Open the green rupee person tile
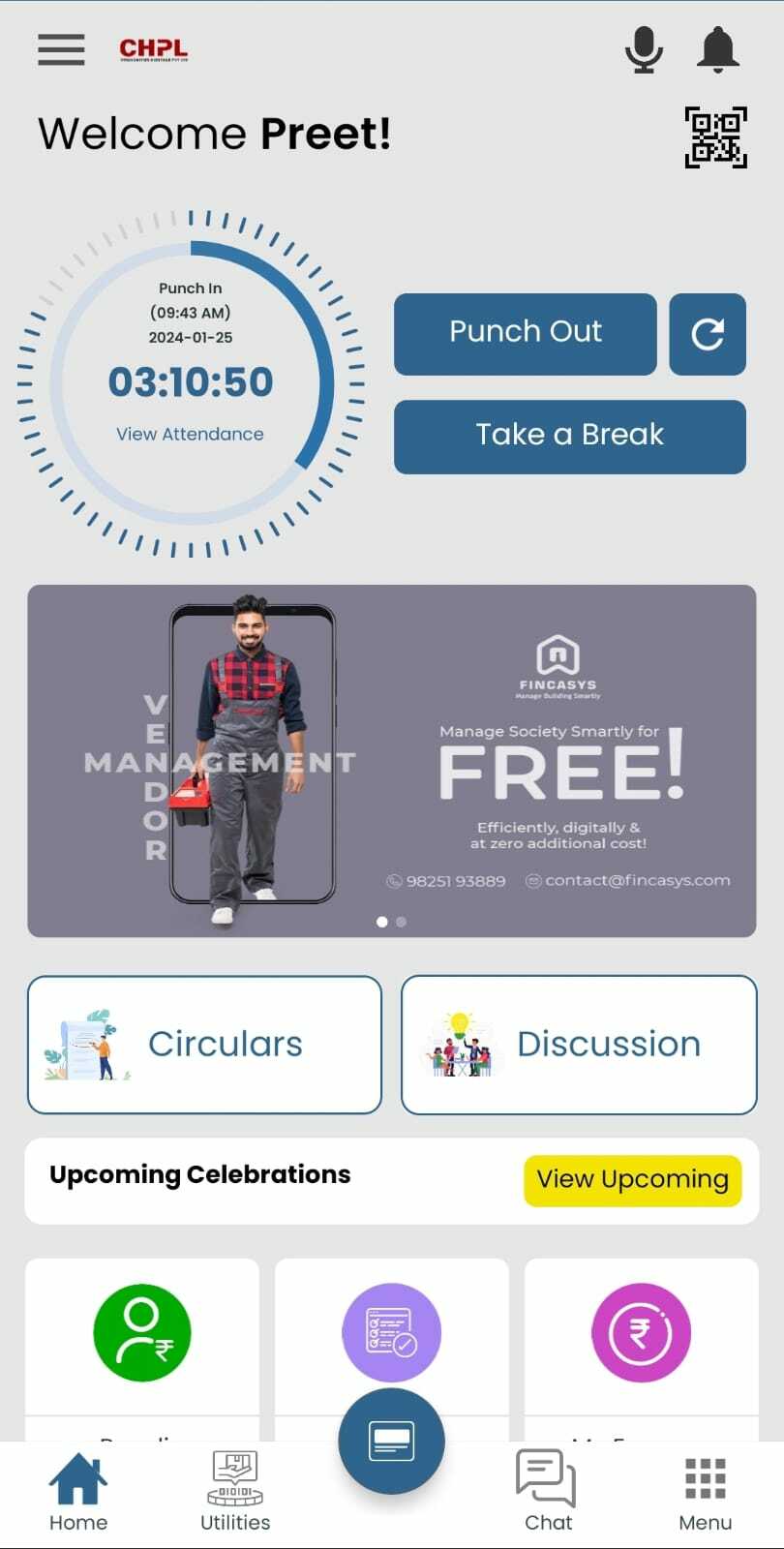Viewport: 784px width, 1549px height. tap(142, 1333)
